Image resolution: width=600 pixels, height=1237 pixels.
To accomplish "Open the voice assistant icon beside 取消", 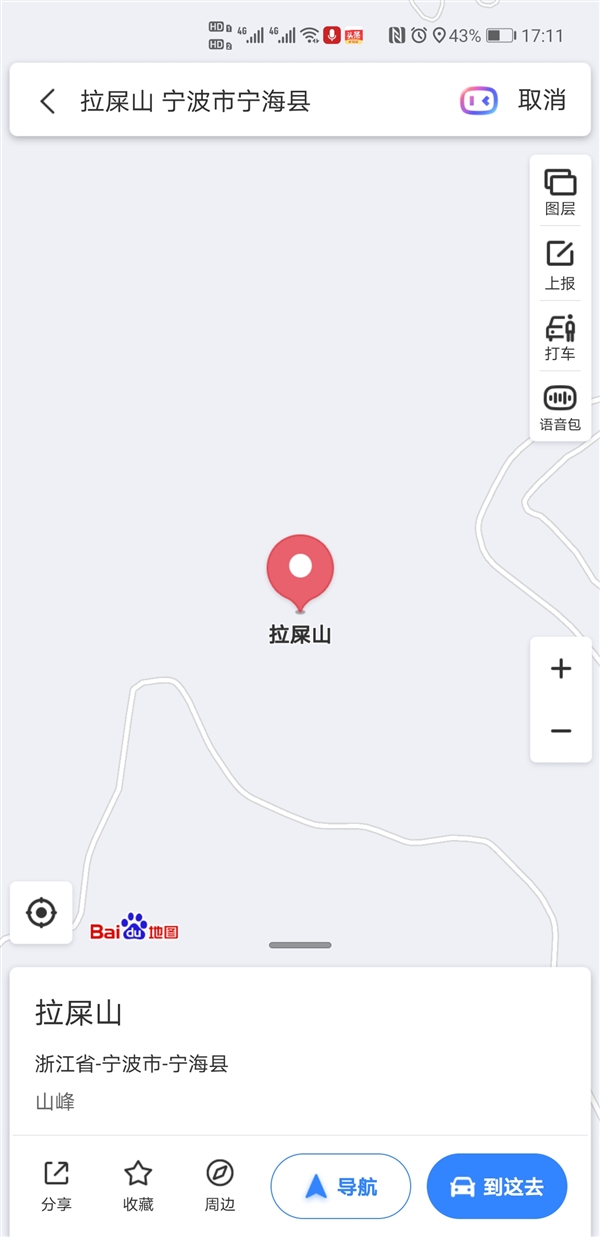I will pyautogui.click(x=478, y=101).
